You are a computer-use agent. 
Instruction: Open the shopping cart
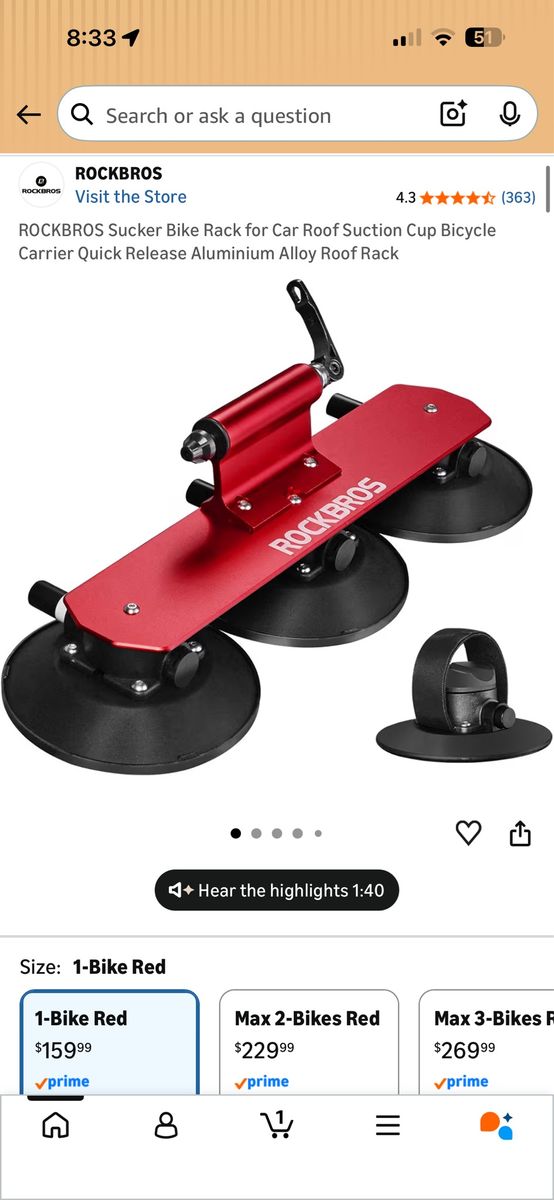point(277,1124)
